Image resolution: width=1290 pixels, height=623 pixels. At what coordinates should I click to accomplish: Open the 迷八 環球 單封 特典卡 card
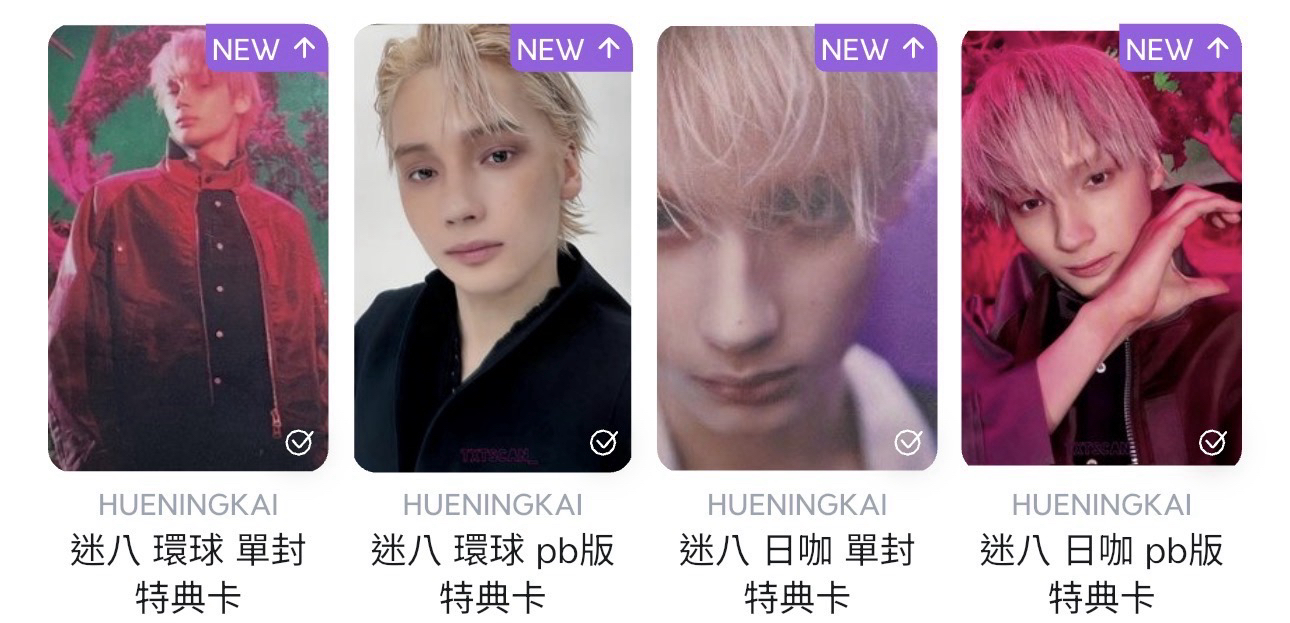(188, 250)
